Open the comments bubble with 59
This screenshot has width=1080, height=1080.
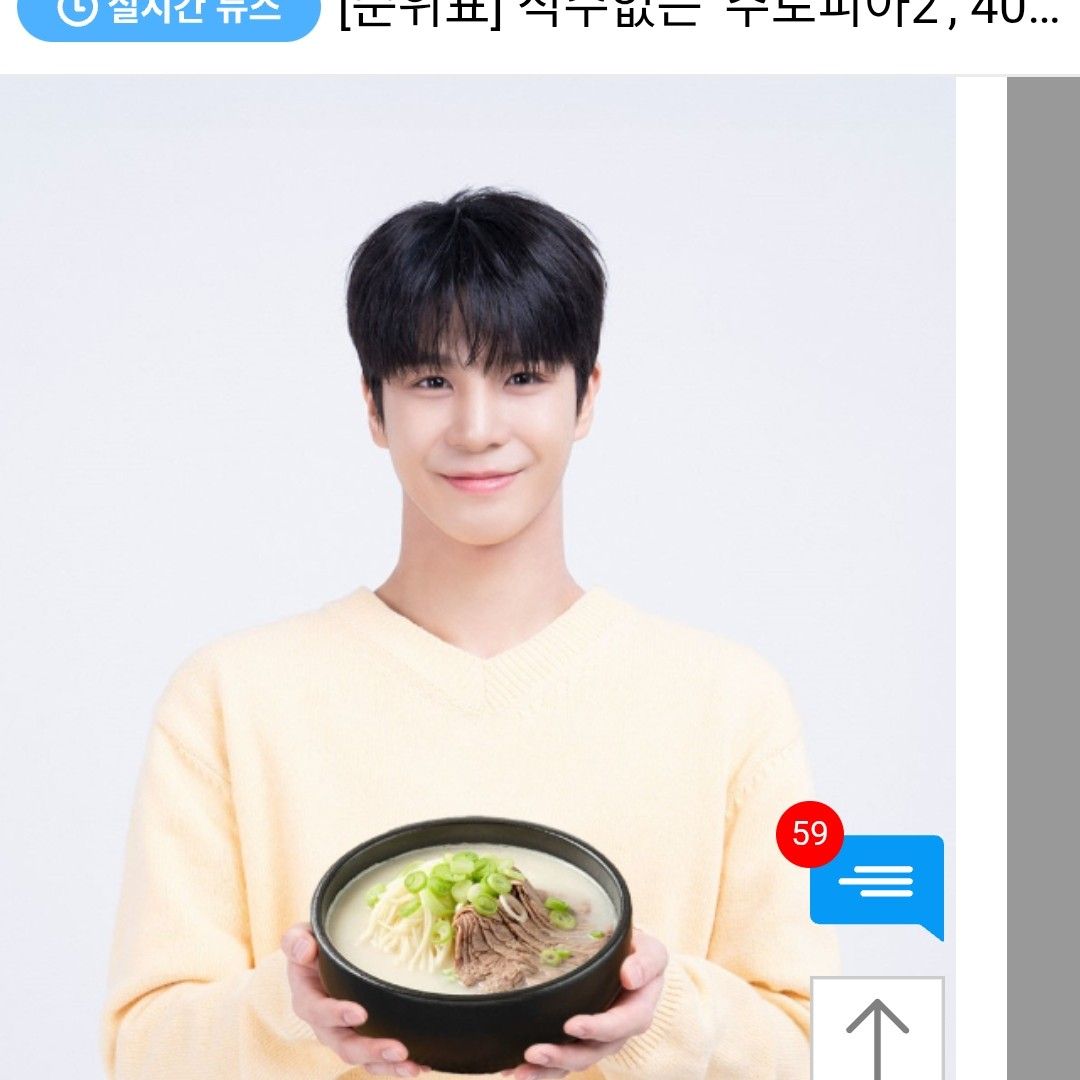pos(876,883)
